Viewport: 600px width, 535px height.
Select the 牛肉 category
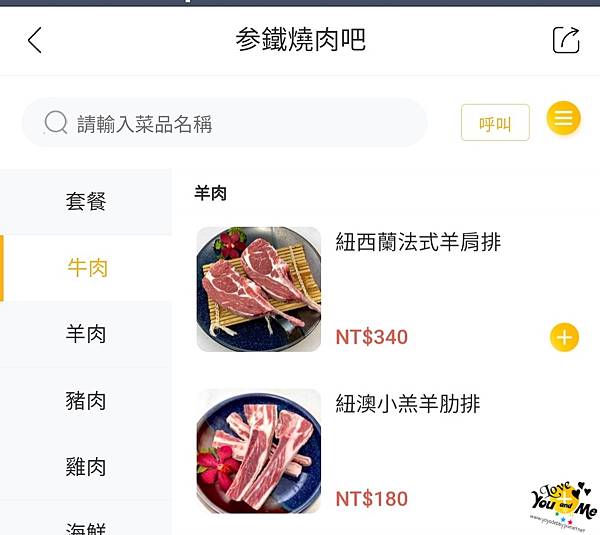coord(87,268)
